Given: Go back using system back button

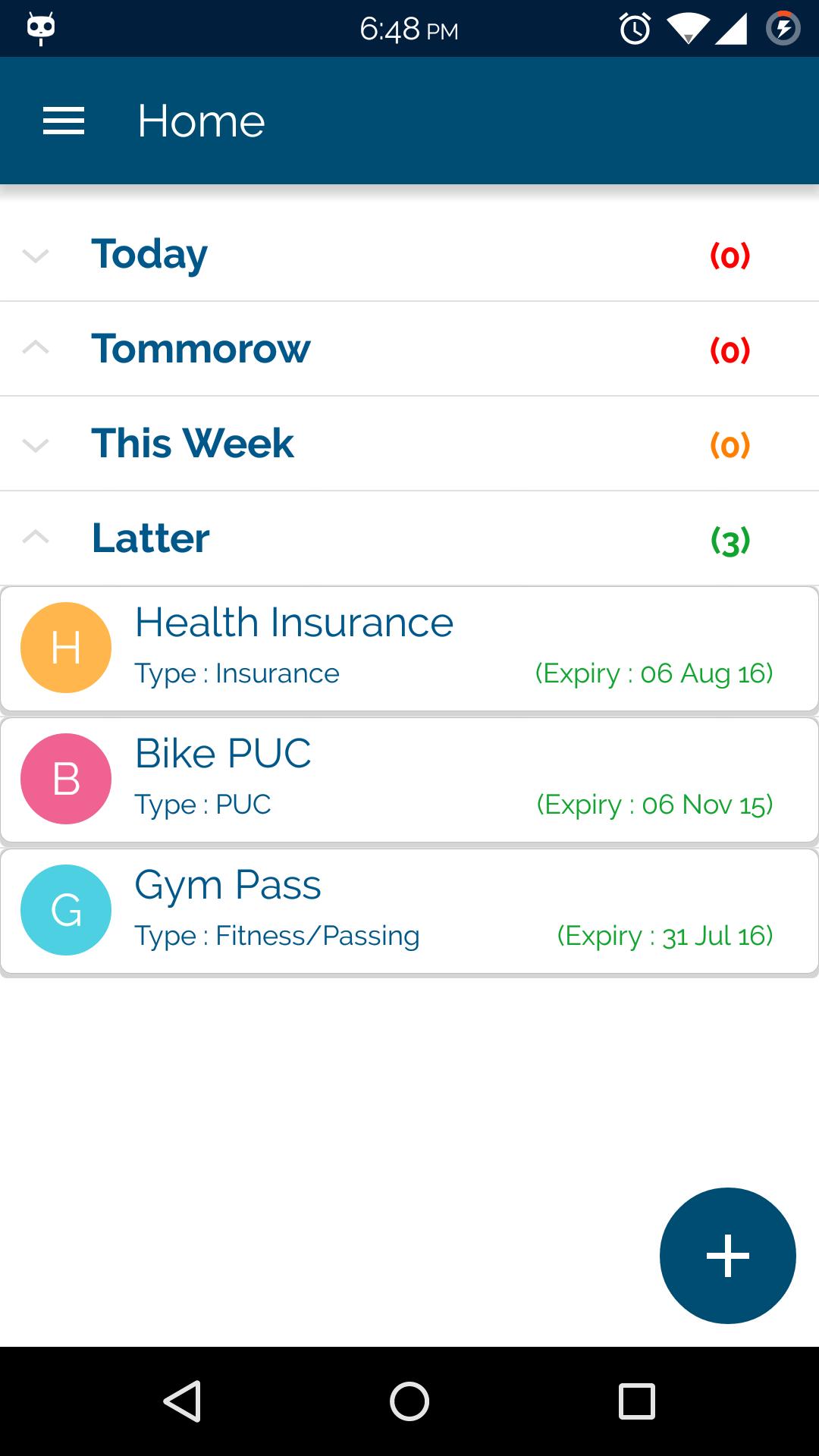Looking at the screenshot, I should (182, 1401).
